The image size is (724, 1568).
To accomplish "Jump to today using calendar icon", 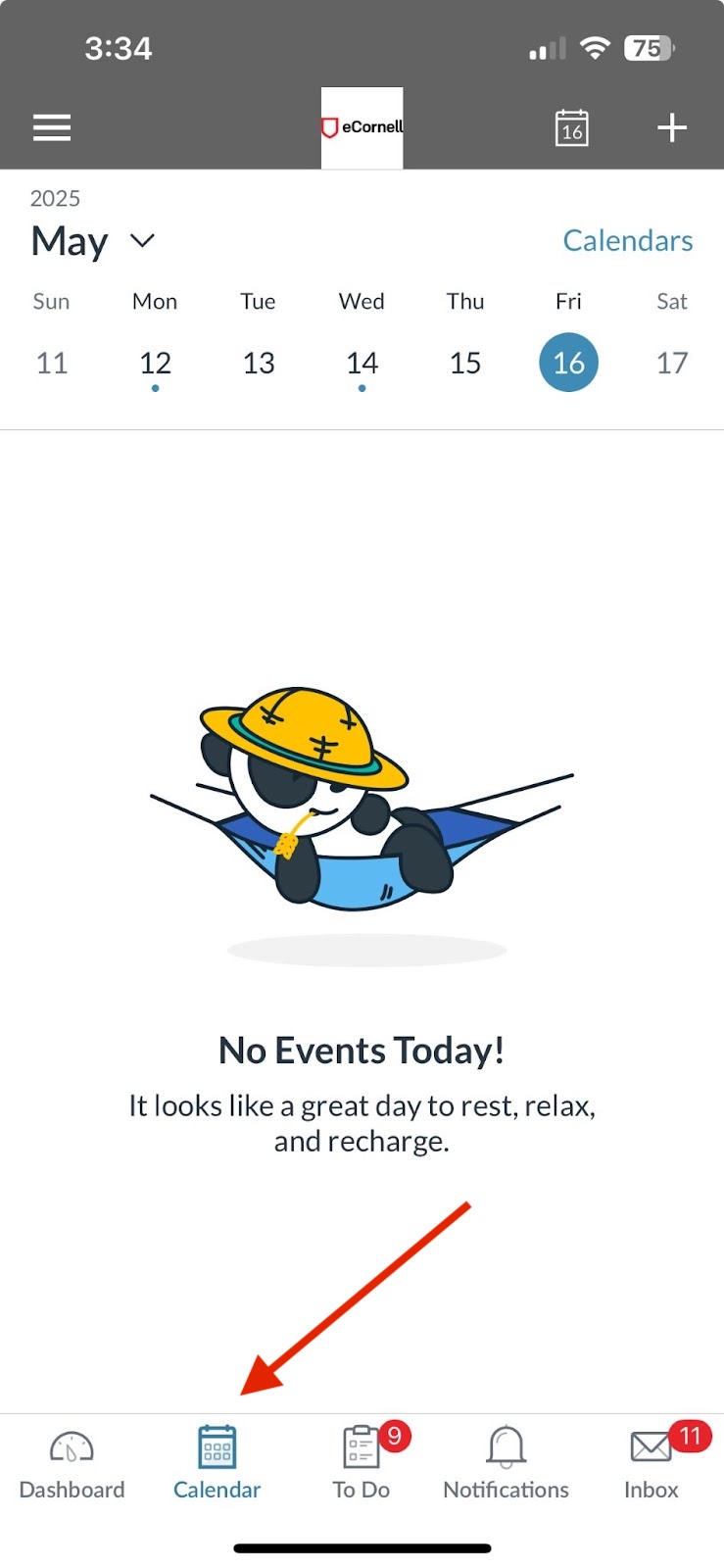I will pyautogui.click(x=572, y=128).
